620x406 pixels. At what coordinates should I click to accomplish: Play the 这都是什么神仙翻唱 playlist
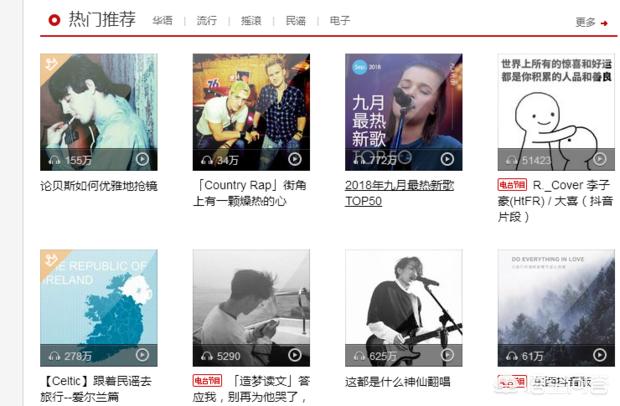pyautogui.click(x=447, y=355)
